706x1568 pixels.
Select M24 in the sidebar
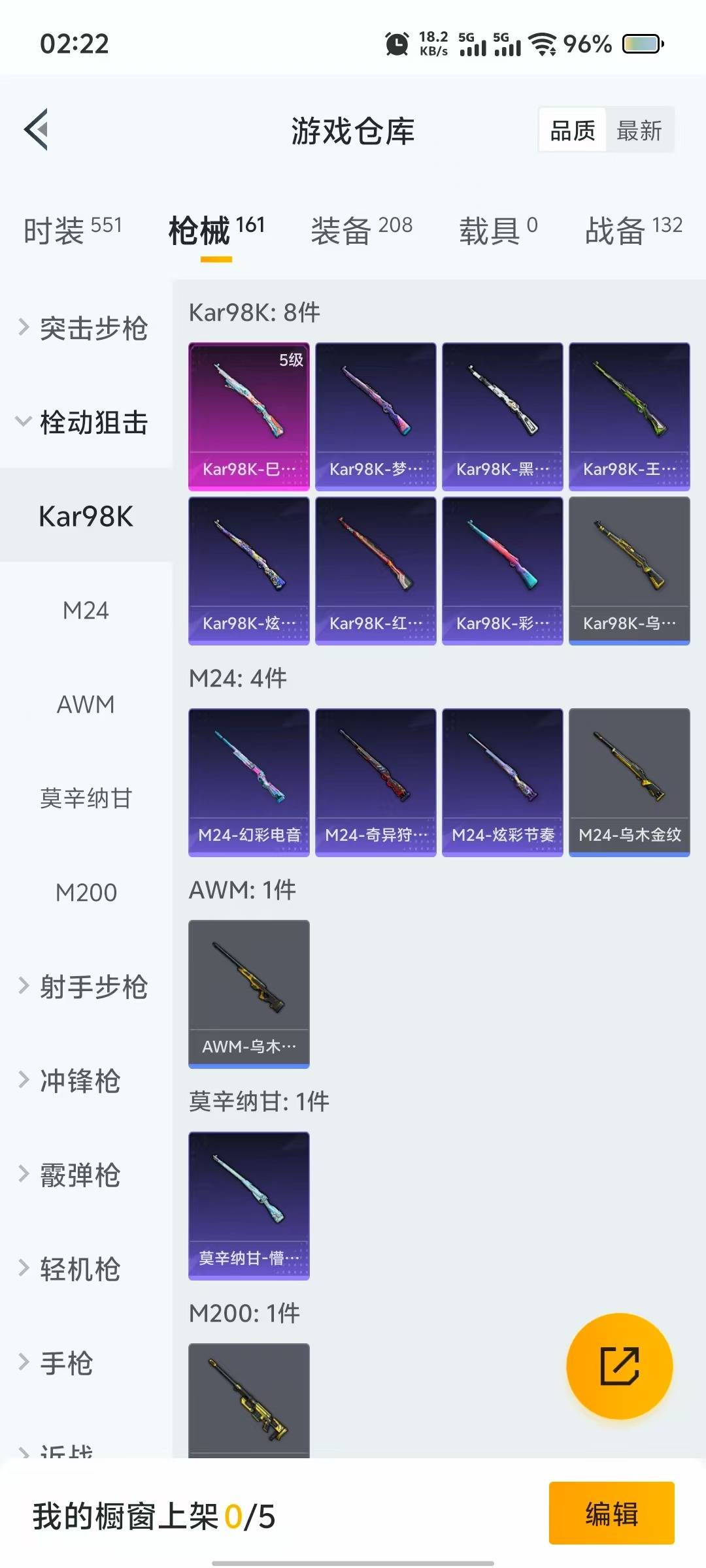(x=86, y=610)
